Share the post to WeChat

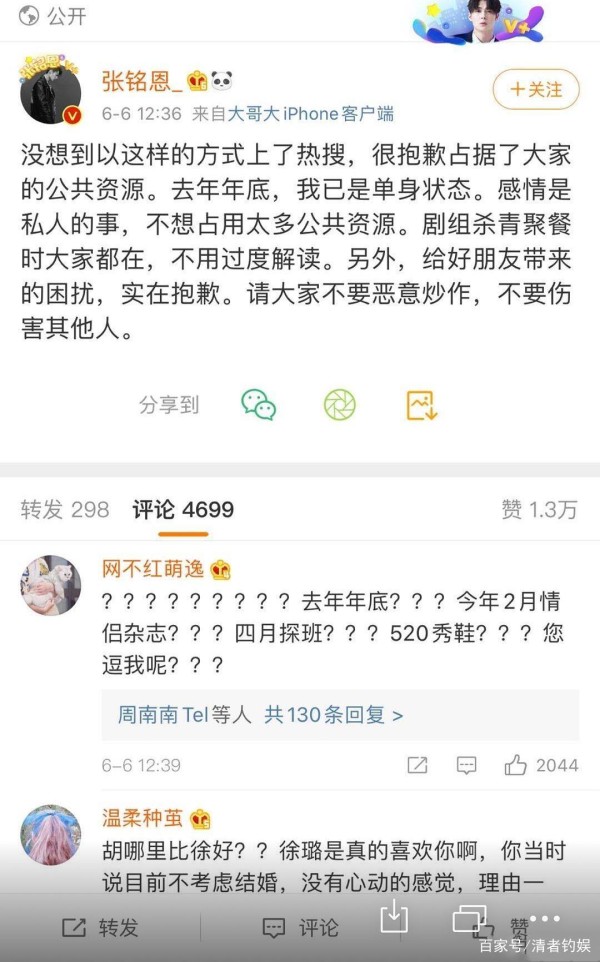258,405
